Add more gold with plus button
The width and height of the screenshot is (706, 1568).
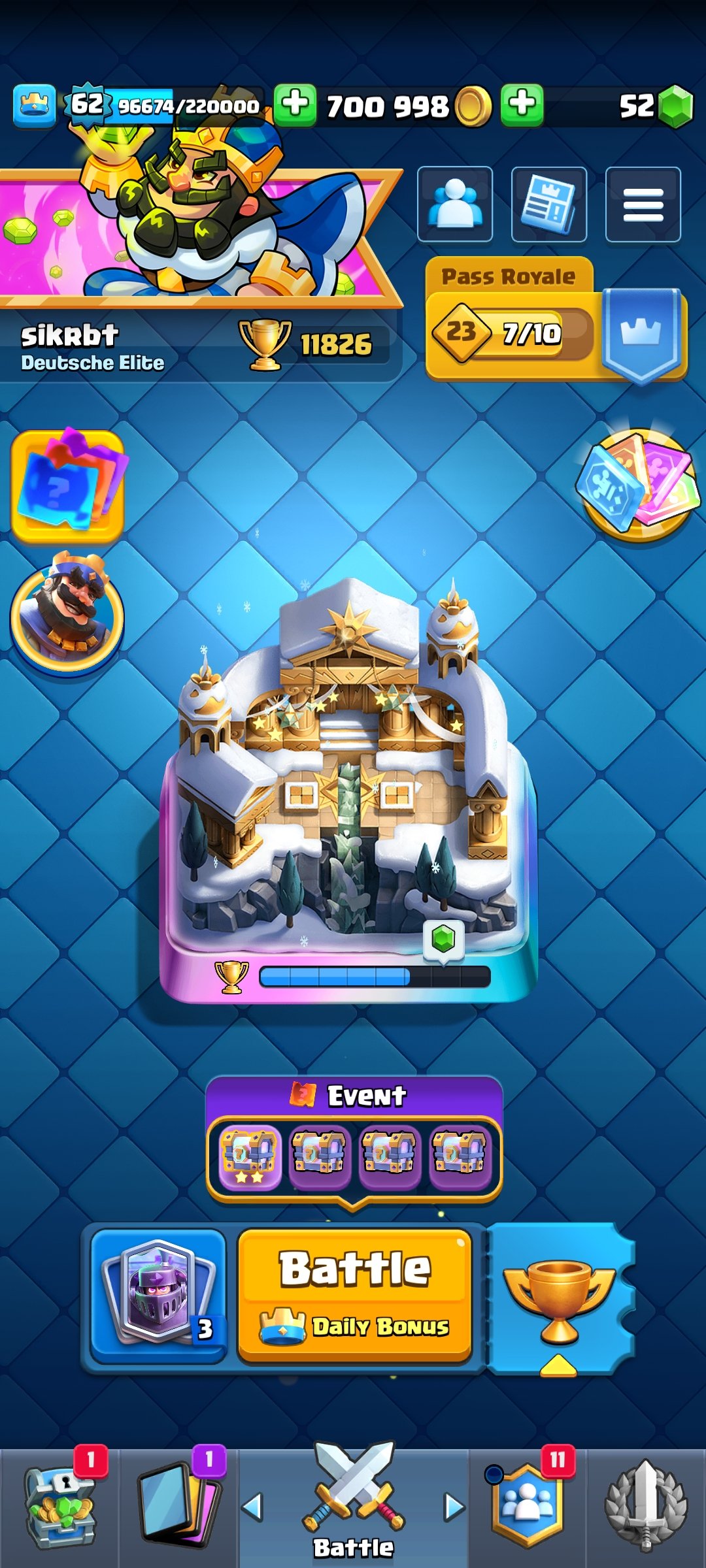tap(295, 105)
